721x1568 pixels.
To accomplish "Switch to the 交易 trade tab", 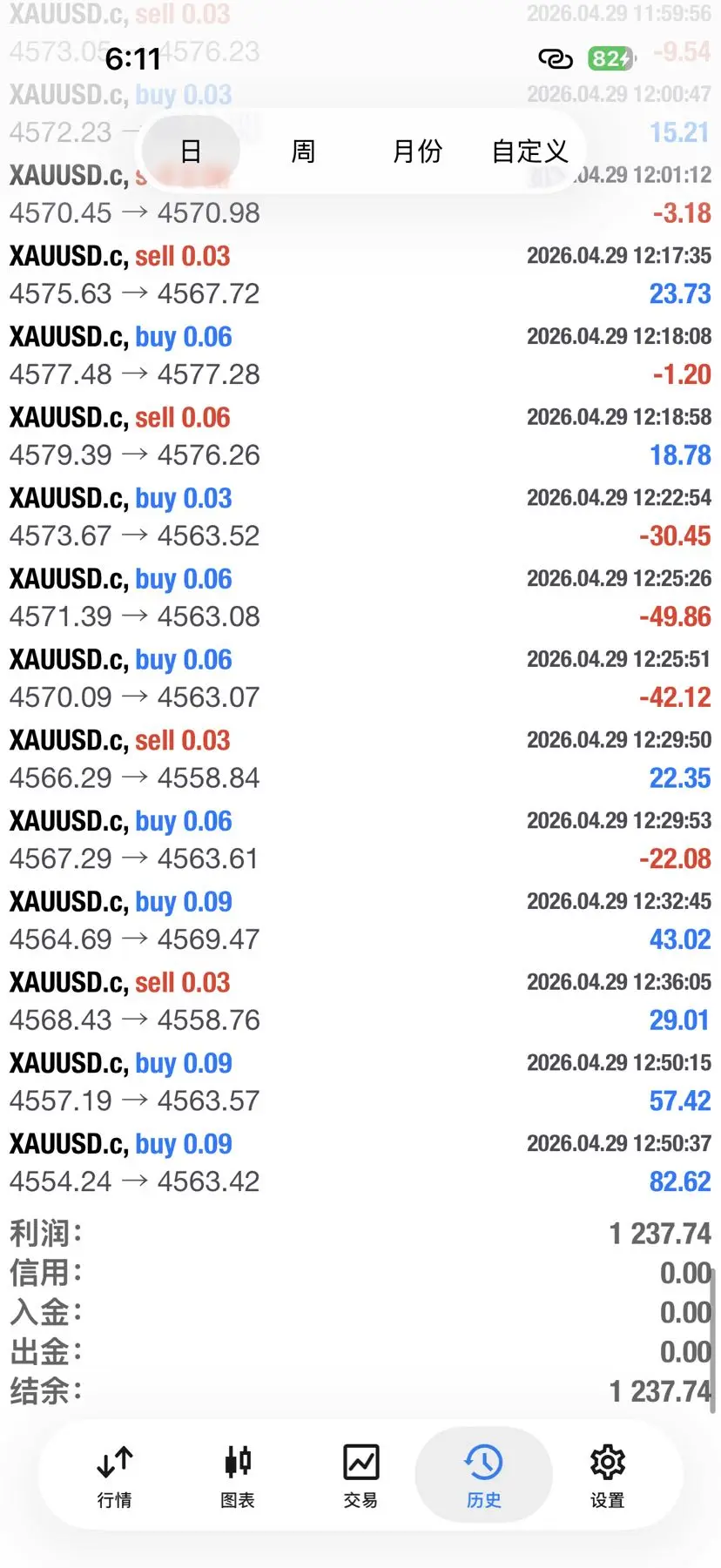I will 360,1475.
